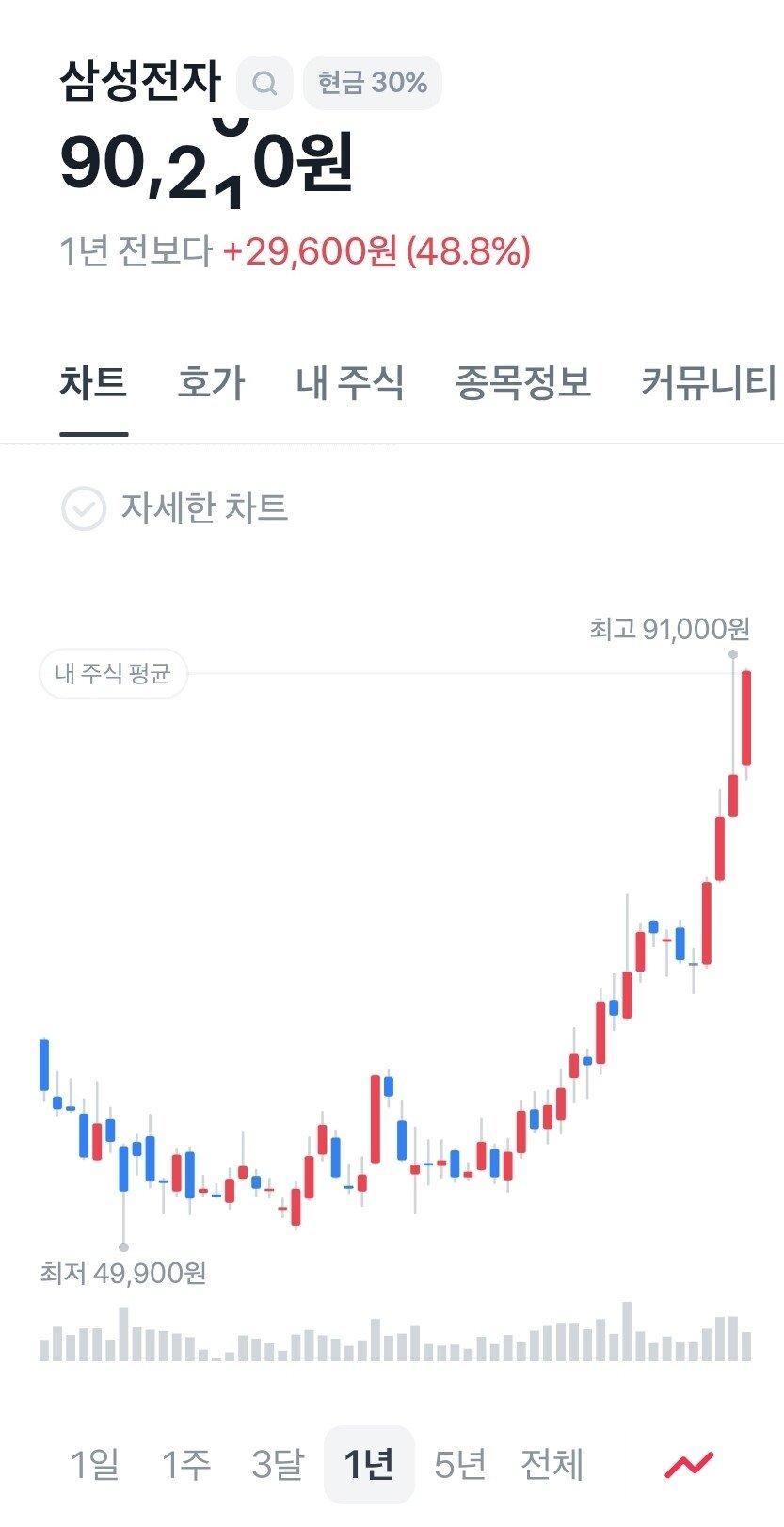Toggle the 자세한 차트 checkbox

pos(84,508)
